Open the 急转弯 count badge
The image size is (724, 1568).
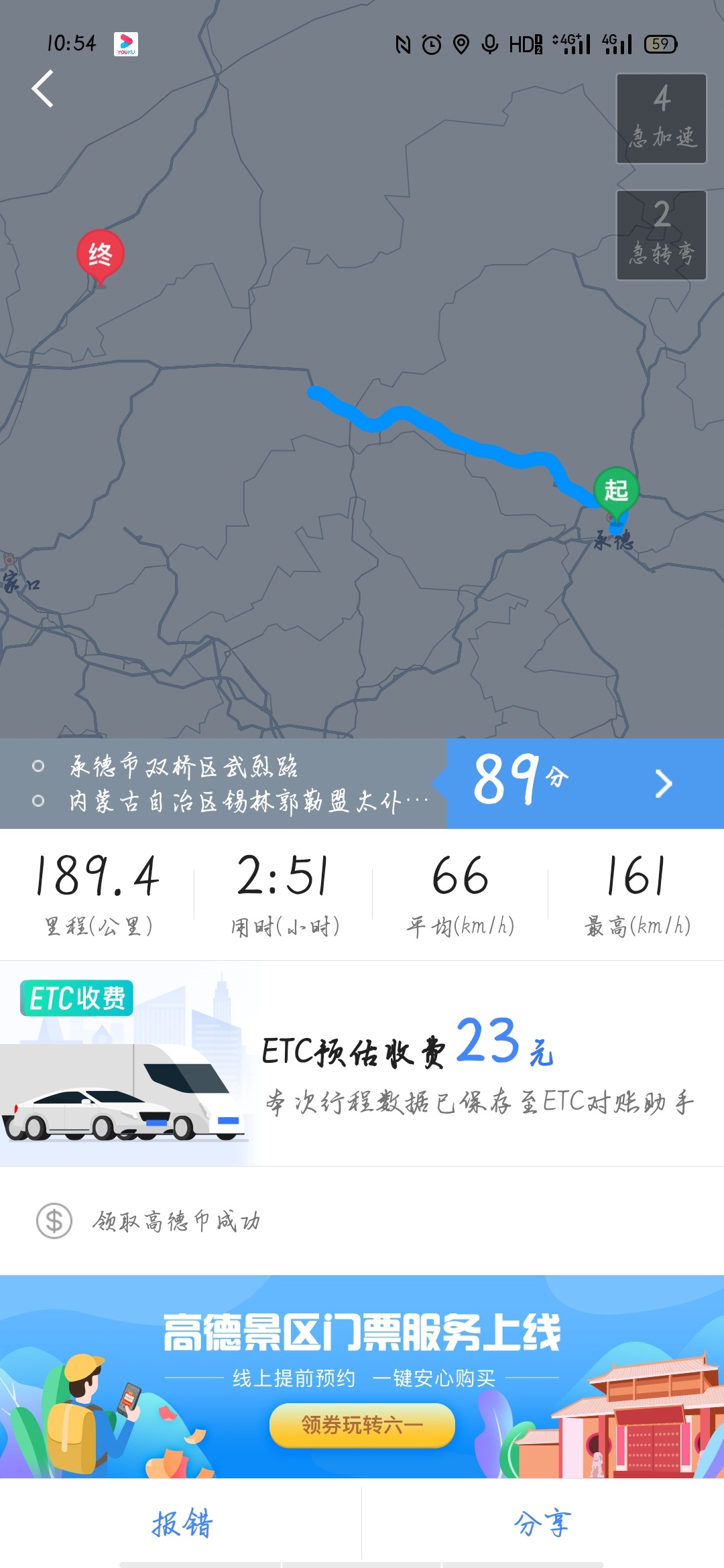[x=661, y=235]
